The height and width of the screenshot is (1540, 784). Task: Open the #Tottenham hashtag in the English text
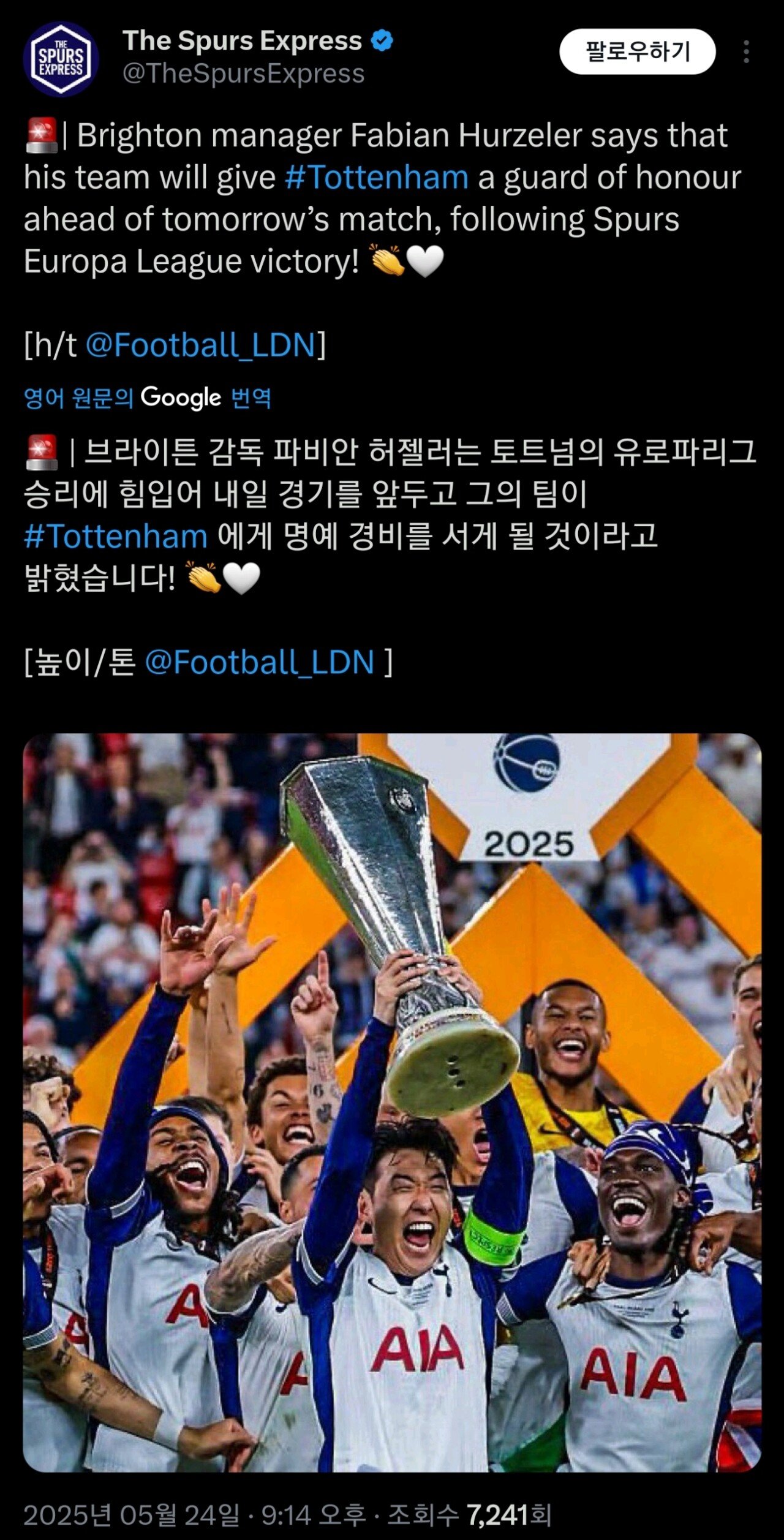[x=377, y=178]
